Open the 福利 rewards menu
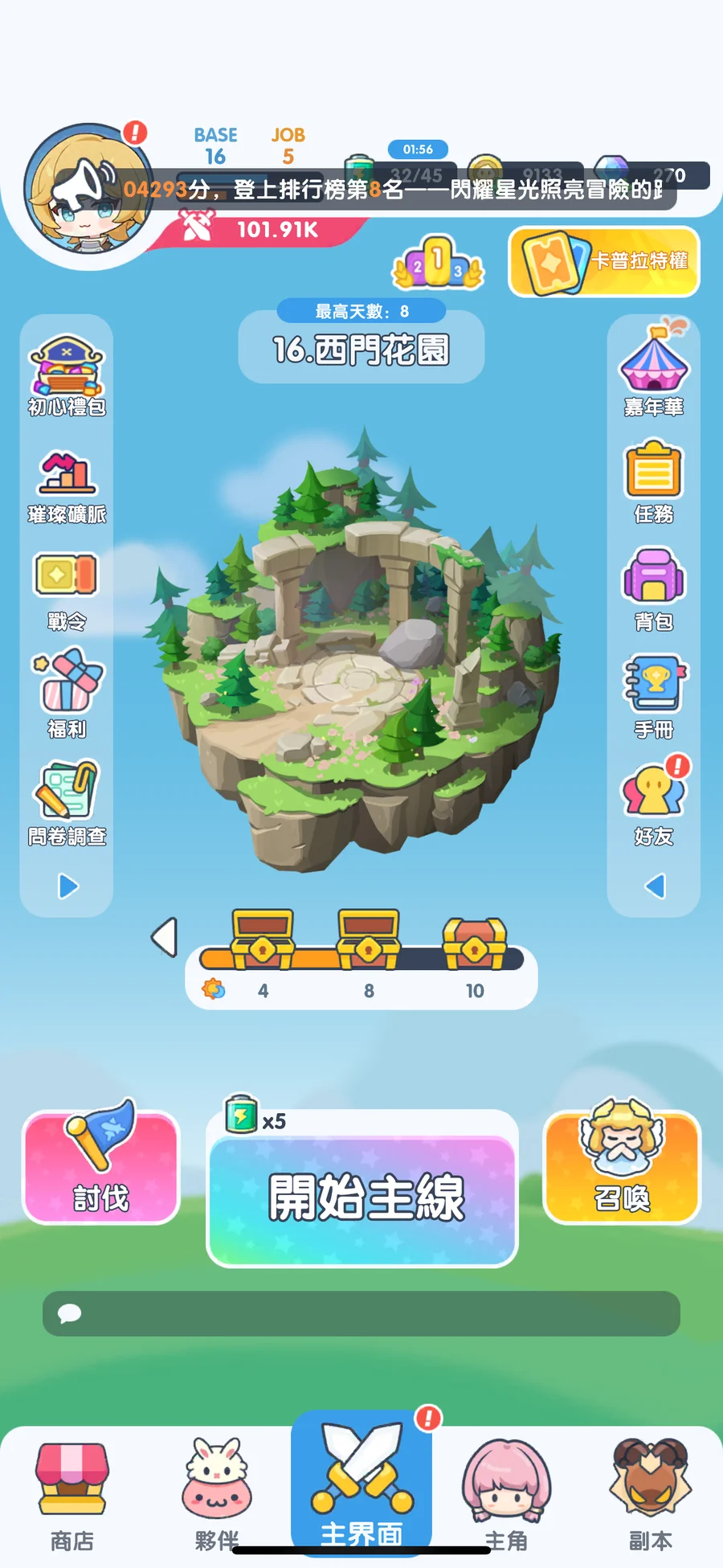Image resolution: width=723 pixels, height=1568 pixels. pos(67,695)
